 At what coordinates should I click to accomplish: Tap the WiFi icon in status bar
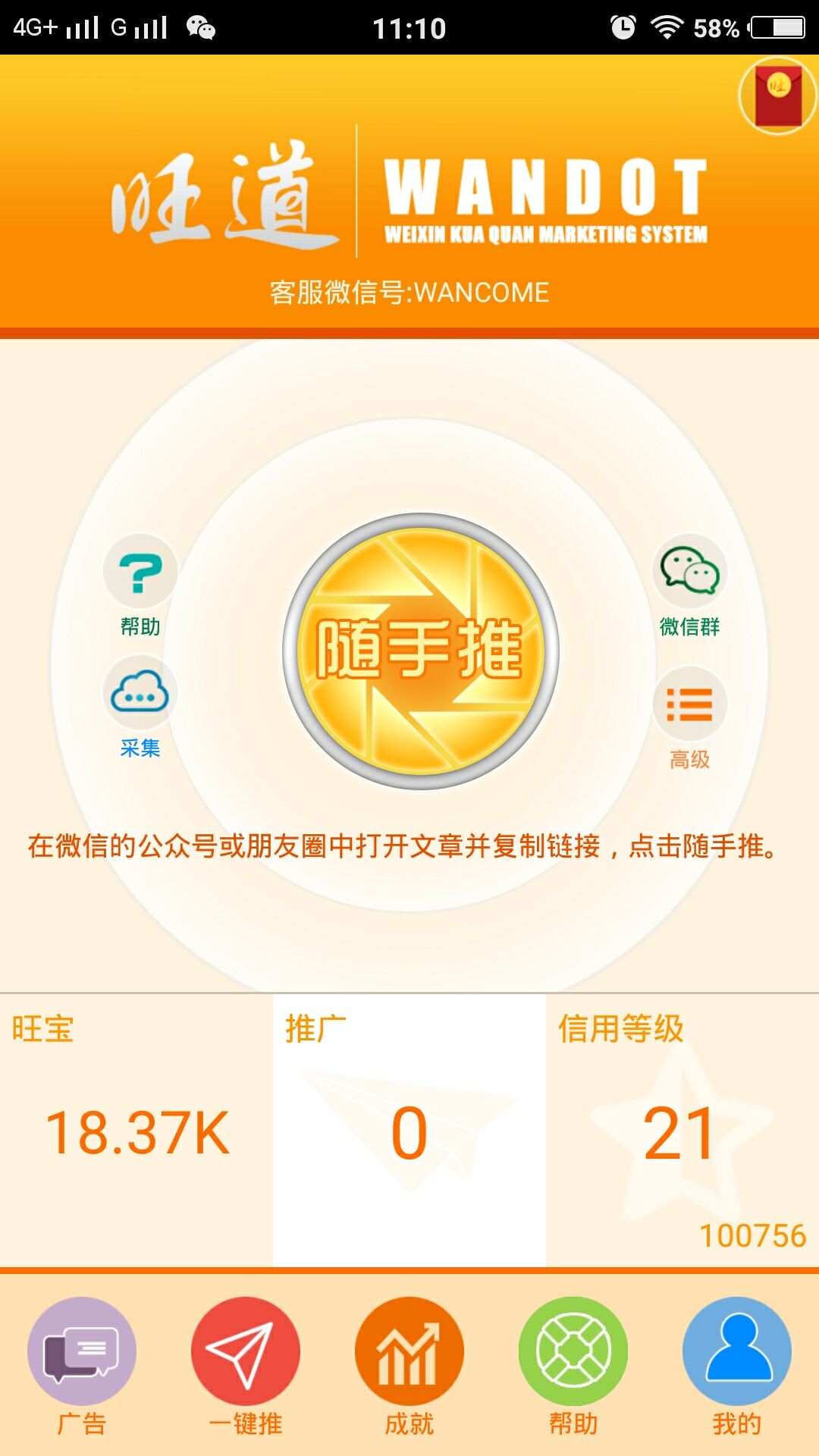click(667, 25)
